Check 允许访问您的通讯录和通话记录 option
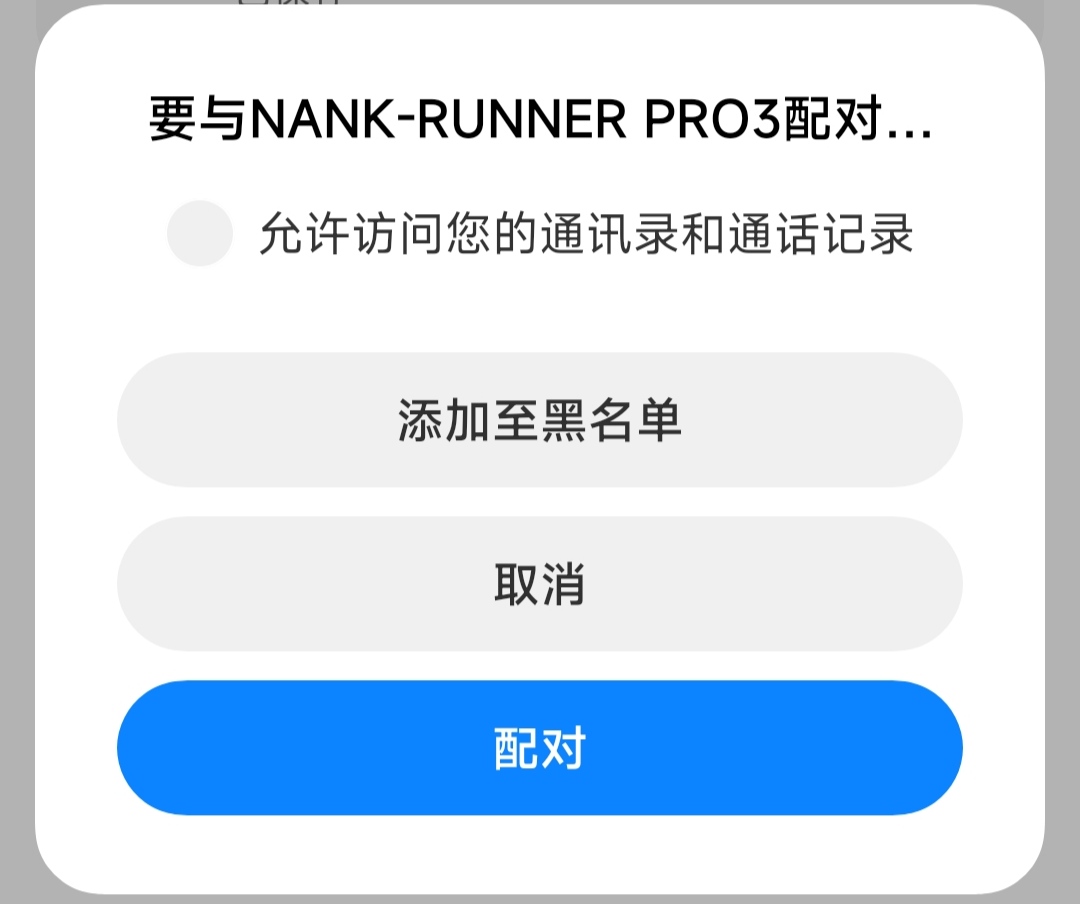 coord(200,234)
